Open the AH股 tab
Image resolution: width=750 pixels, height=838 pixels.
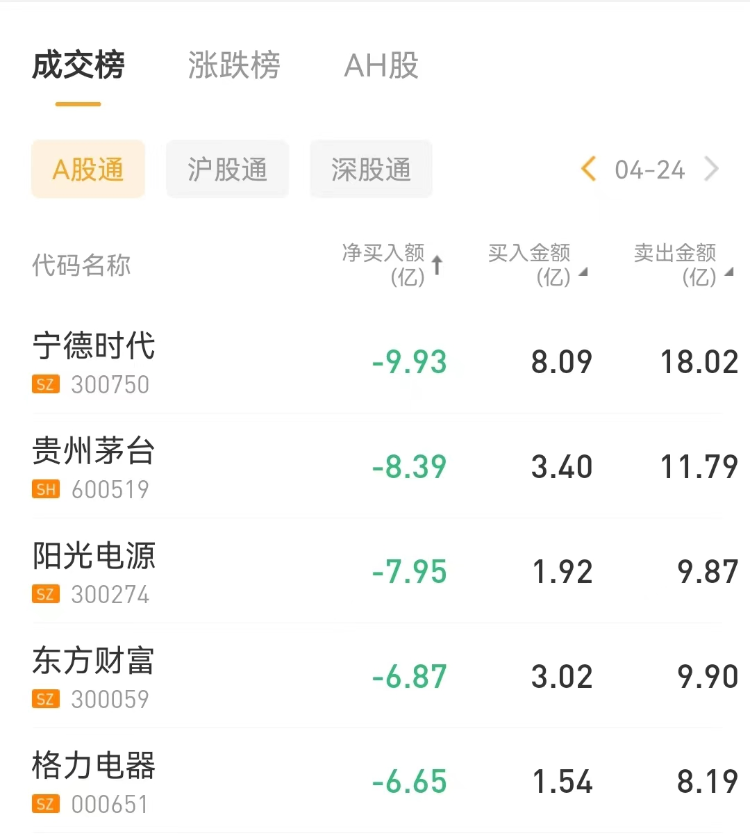coord(381,66)
